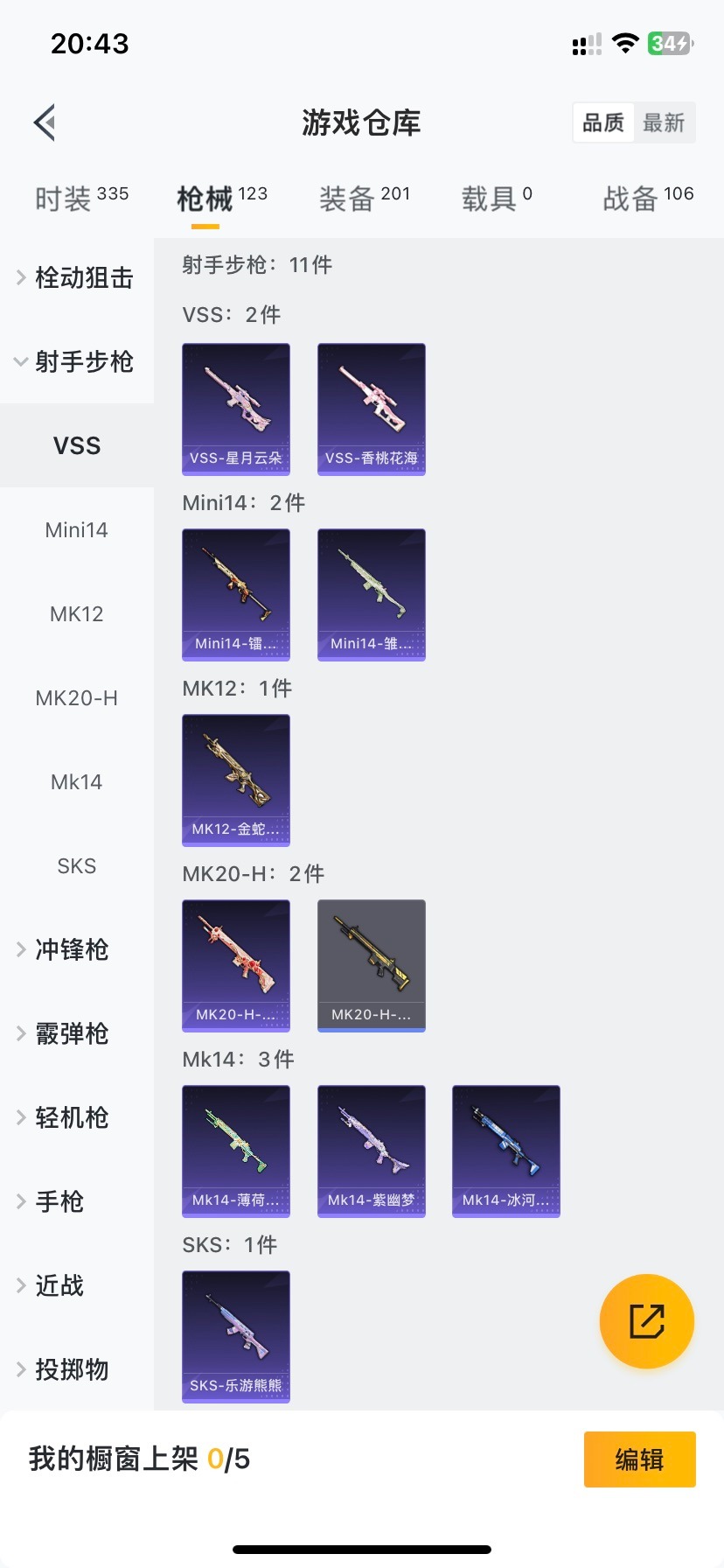Open the VSS-星月云朵 skin

coord(236,409)
